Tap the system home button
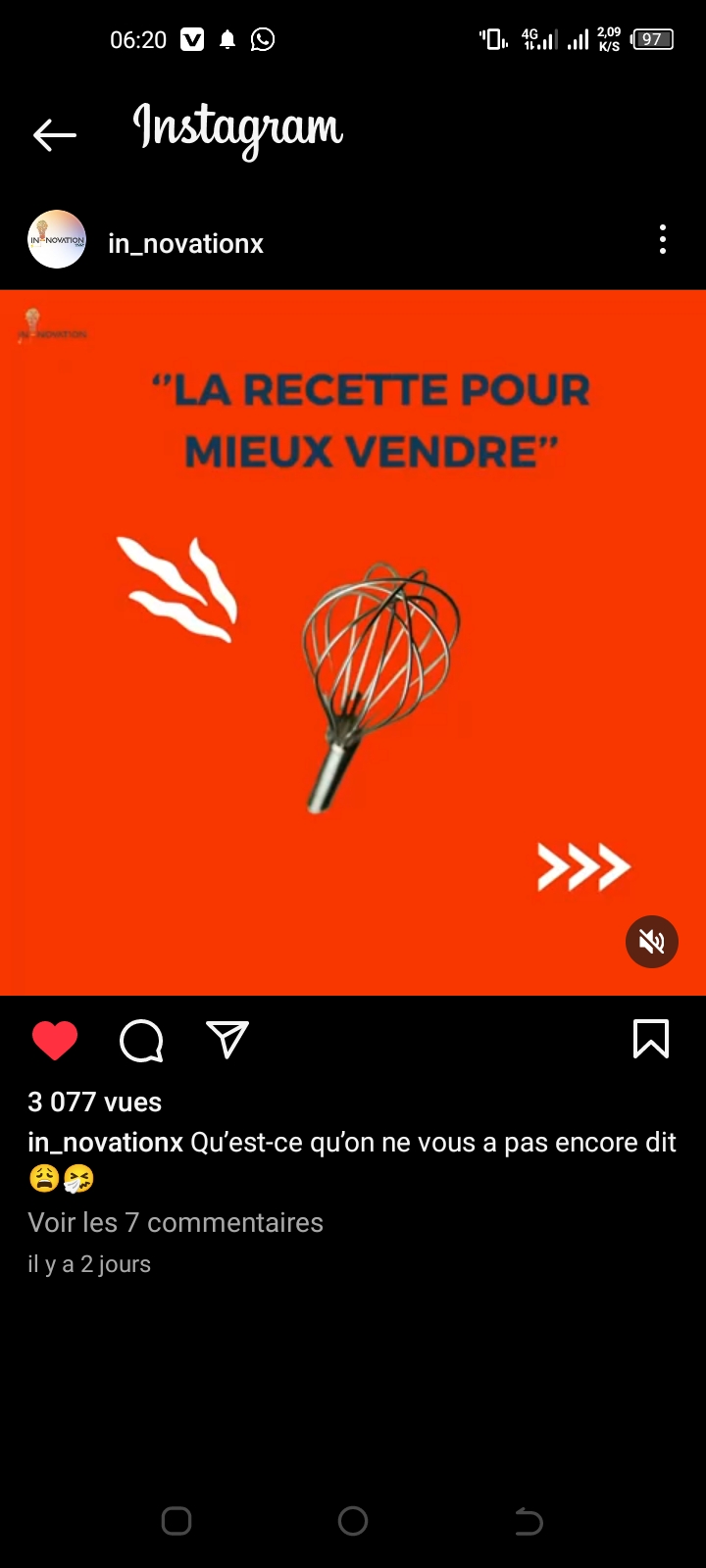This screenshot has height=1568, width=706. click(353, 1521)
